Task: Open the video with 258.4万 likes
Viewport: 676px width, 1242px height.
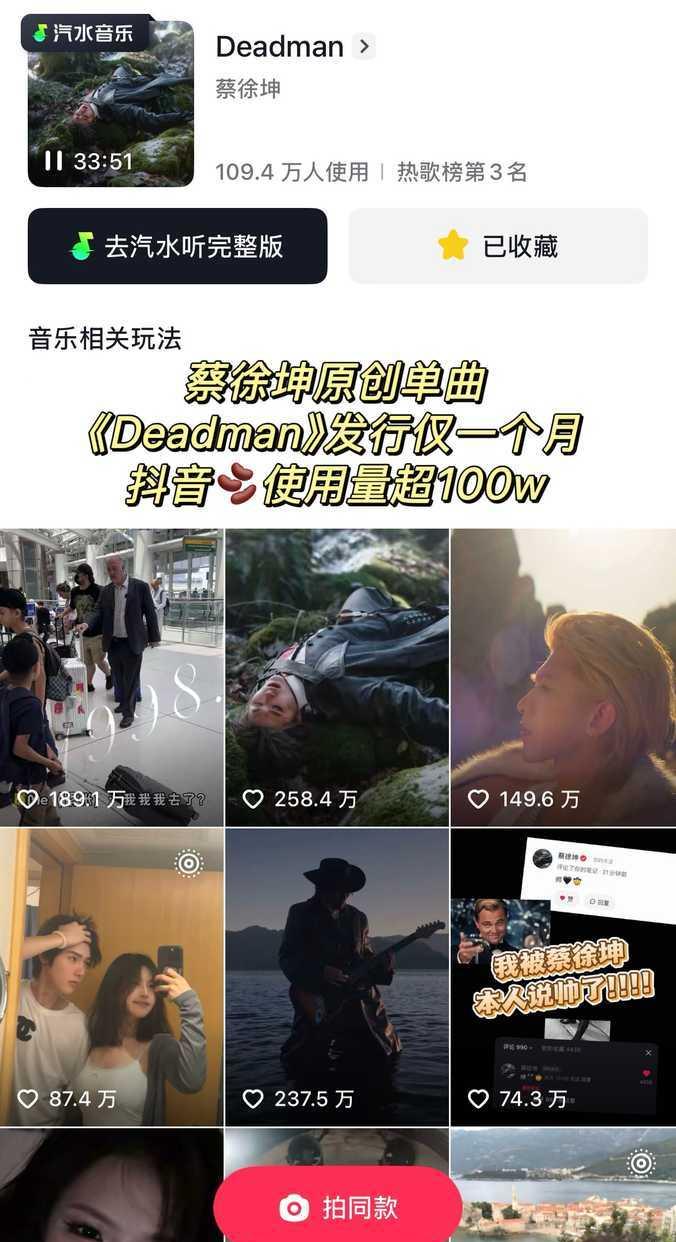Action: point(337,677)
